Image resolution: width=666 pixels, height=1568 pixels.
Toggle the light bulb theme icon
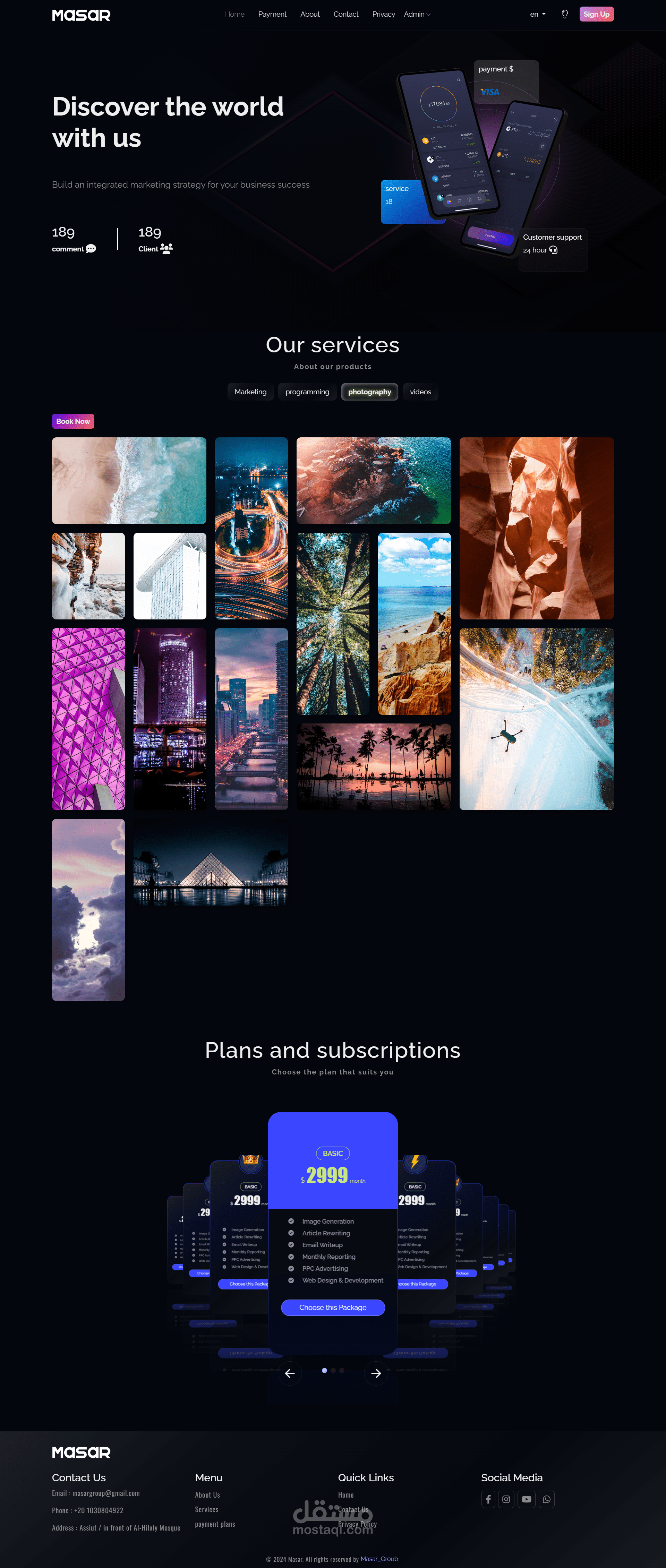click(x=564, y=14)
